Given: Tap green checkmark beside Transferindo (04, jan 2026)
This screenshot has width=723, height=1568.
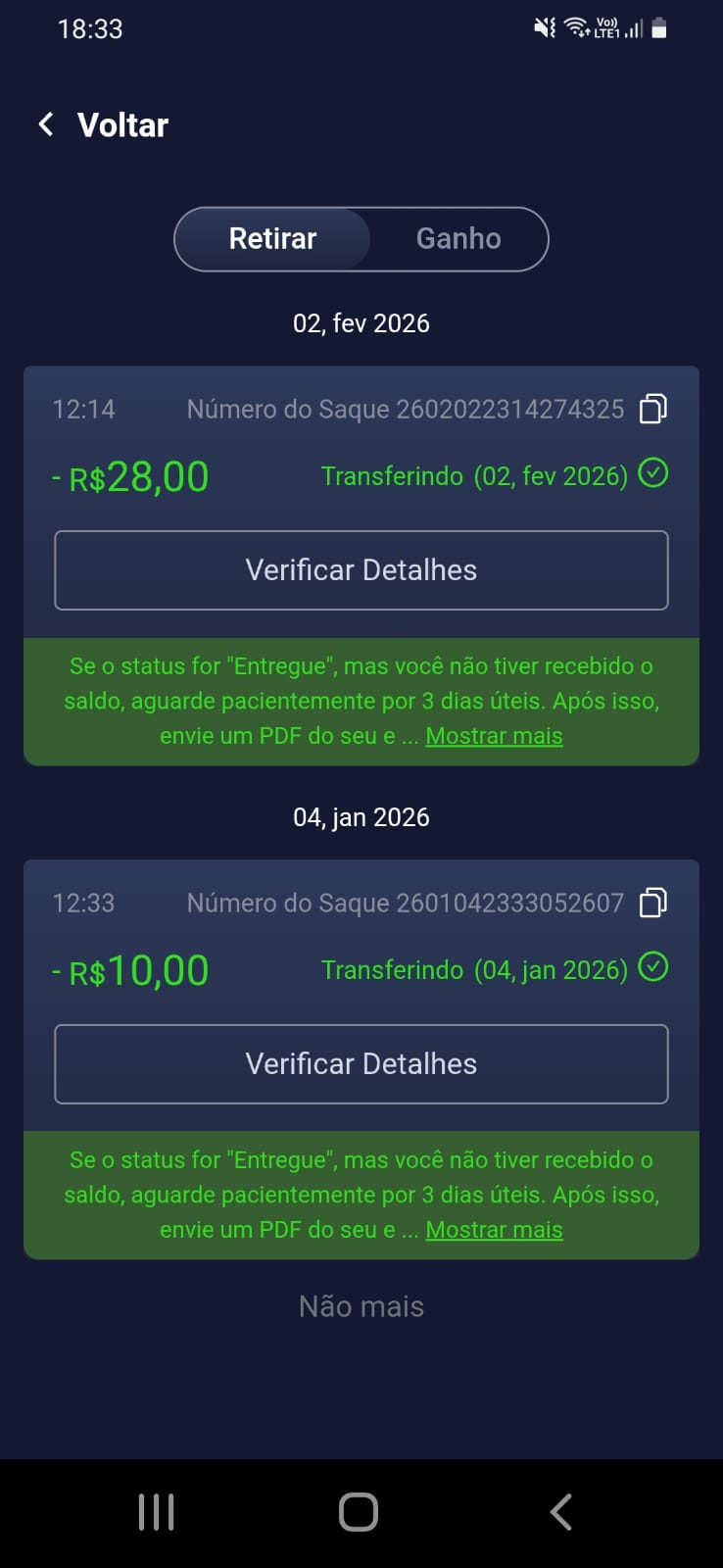Looking at the screenshot, I should tap(653, 968).
